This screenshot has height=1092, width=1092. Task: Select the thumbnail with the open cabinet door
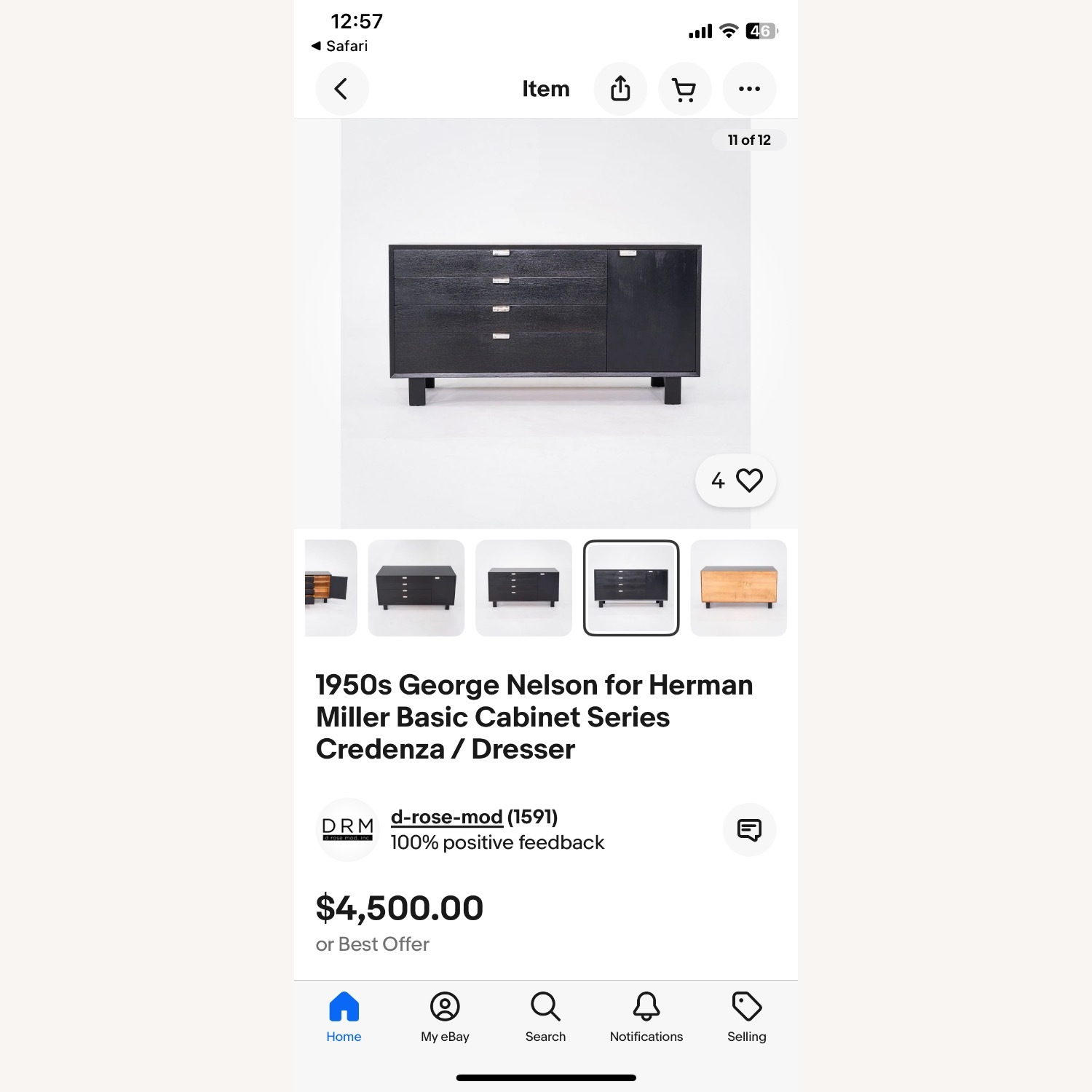tap(331, 587)
